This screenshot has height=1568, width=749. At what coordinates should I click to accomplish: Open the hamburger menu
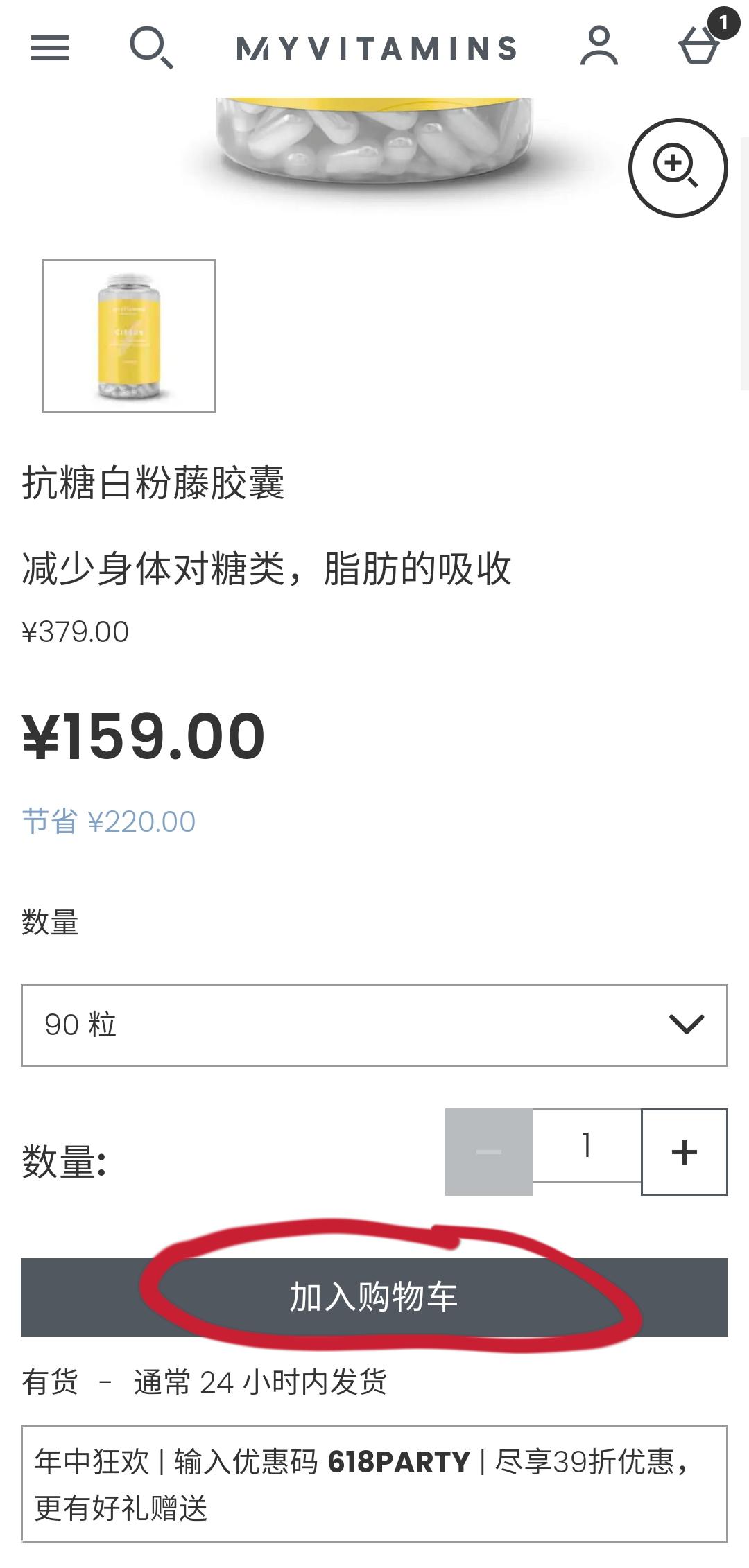coord(50,48)
